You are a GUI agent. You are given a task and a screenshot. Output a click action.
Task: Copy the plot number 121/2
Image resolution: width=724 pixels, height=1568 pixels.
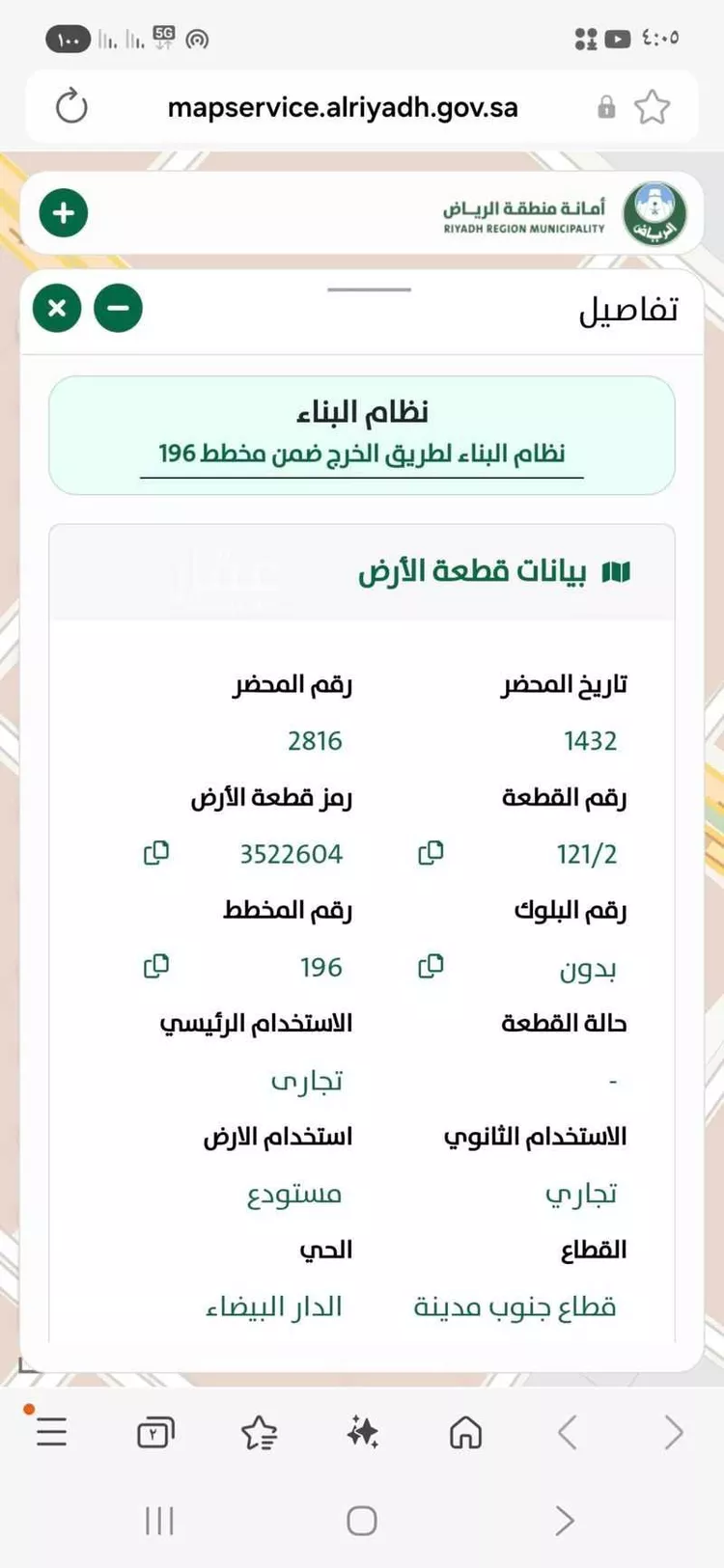point(432,853)
